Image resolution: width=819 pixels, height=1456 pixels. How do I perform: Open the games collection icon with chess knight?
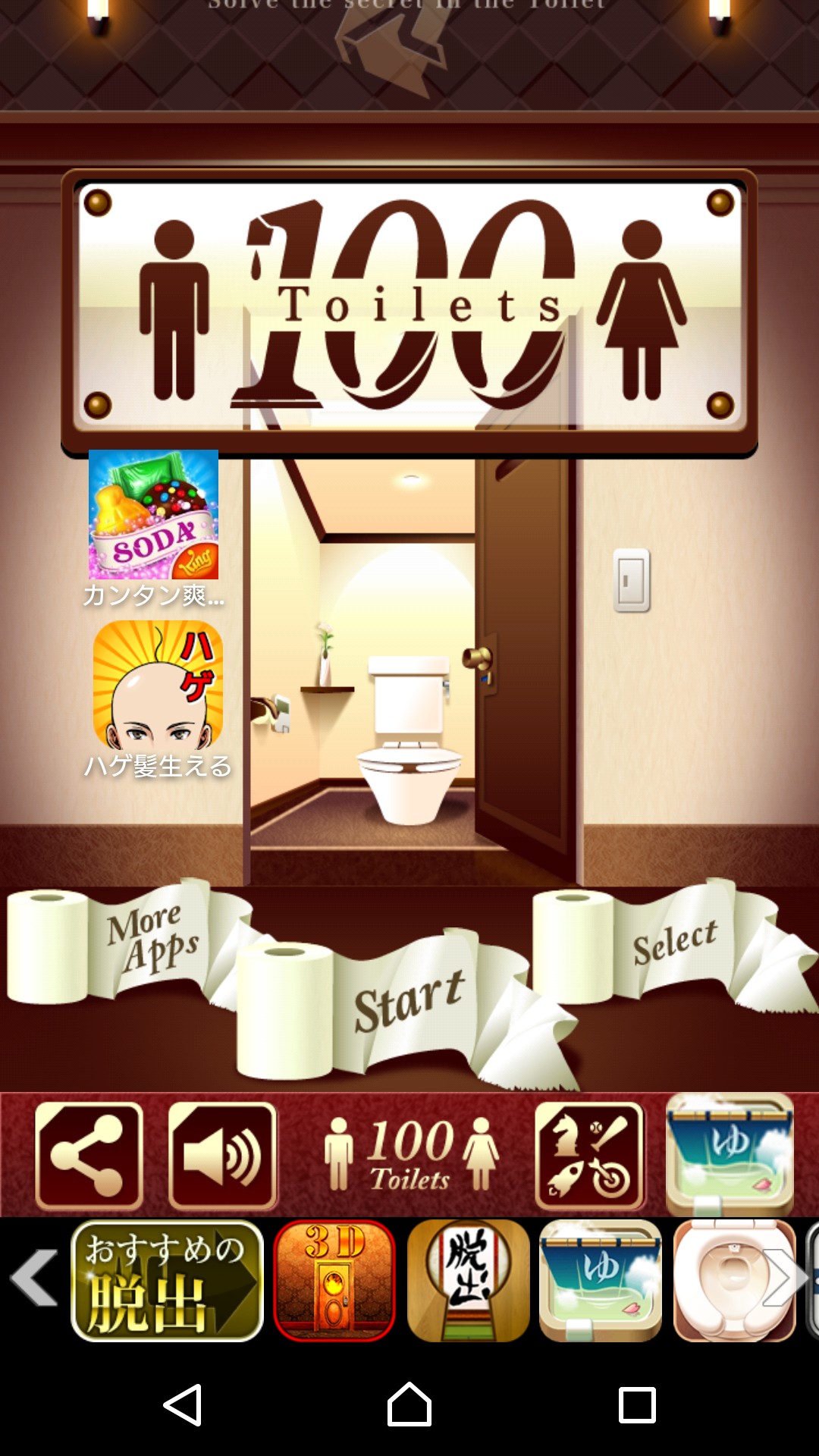[x=589, y=1156]
